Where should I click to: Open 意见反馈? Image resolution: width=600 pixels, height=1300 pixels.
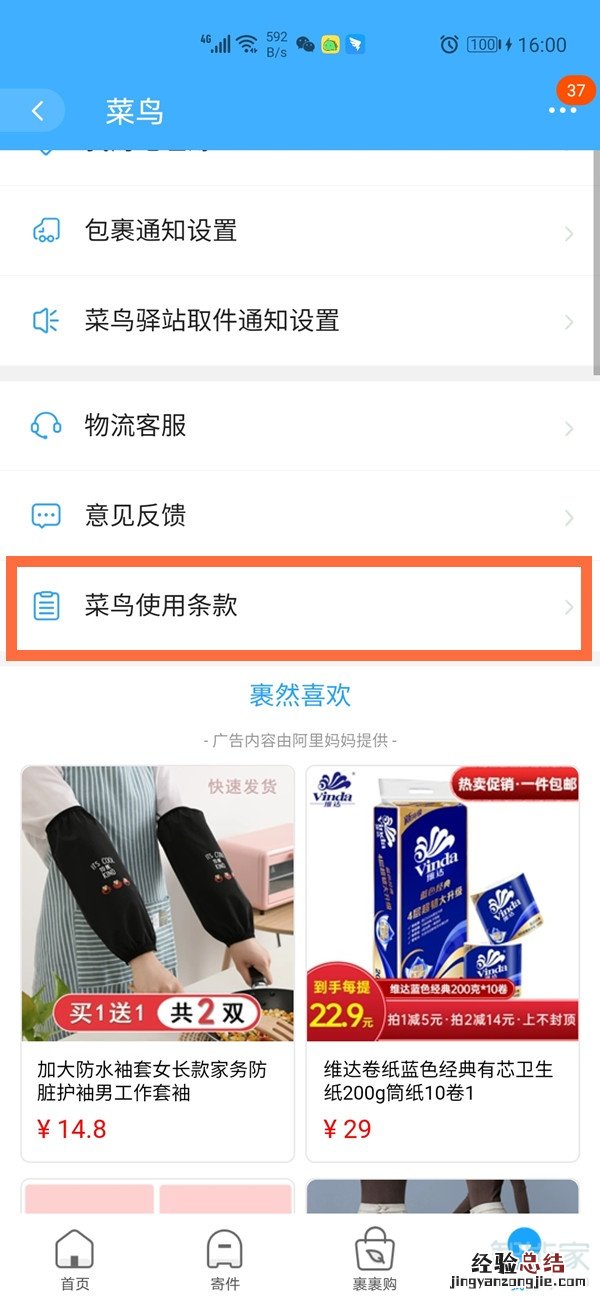click(x=300, y=516)
